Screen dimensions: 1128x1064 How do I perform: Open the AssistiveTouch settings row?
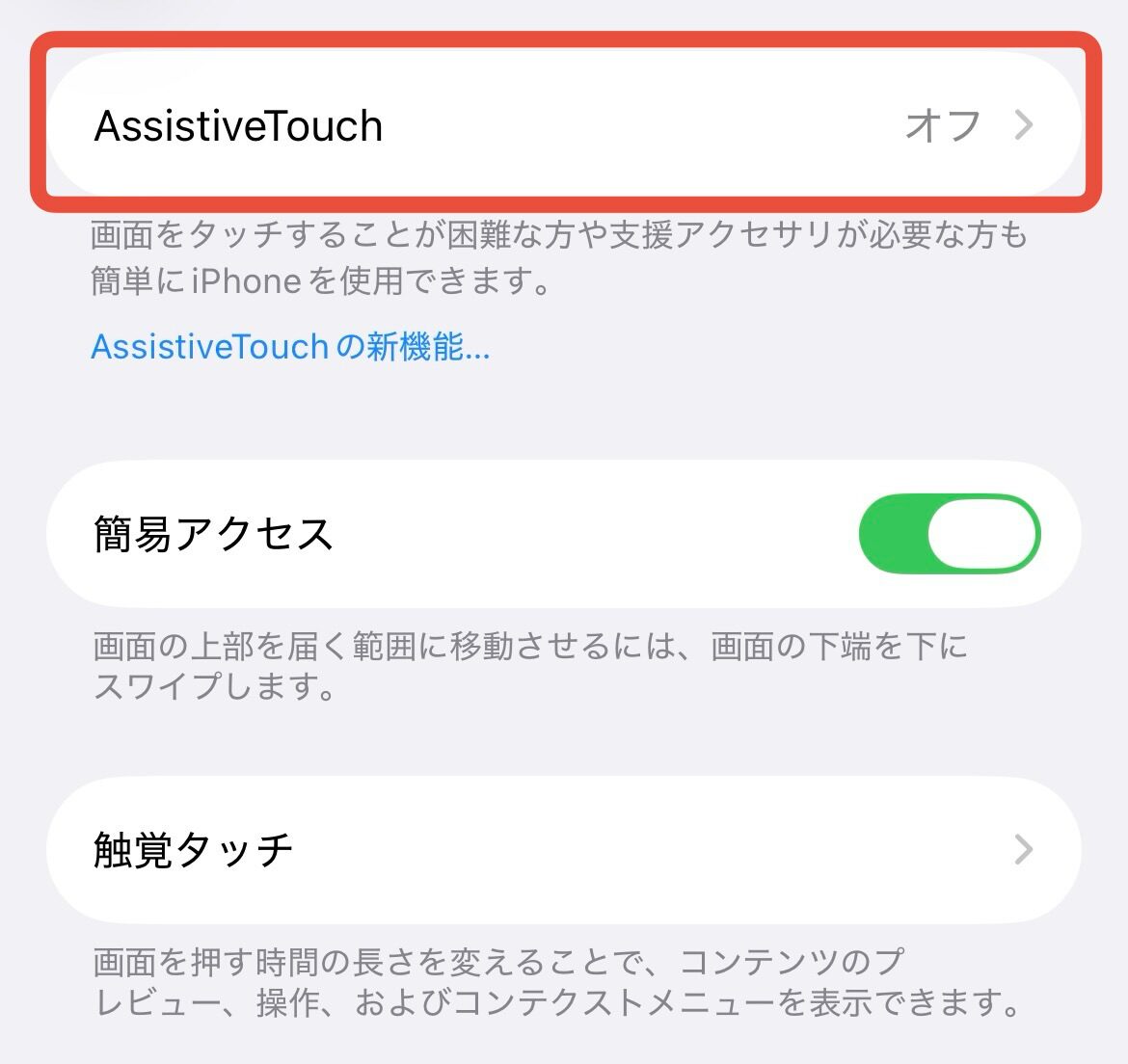pyautogui.click(x=564, y=126)
